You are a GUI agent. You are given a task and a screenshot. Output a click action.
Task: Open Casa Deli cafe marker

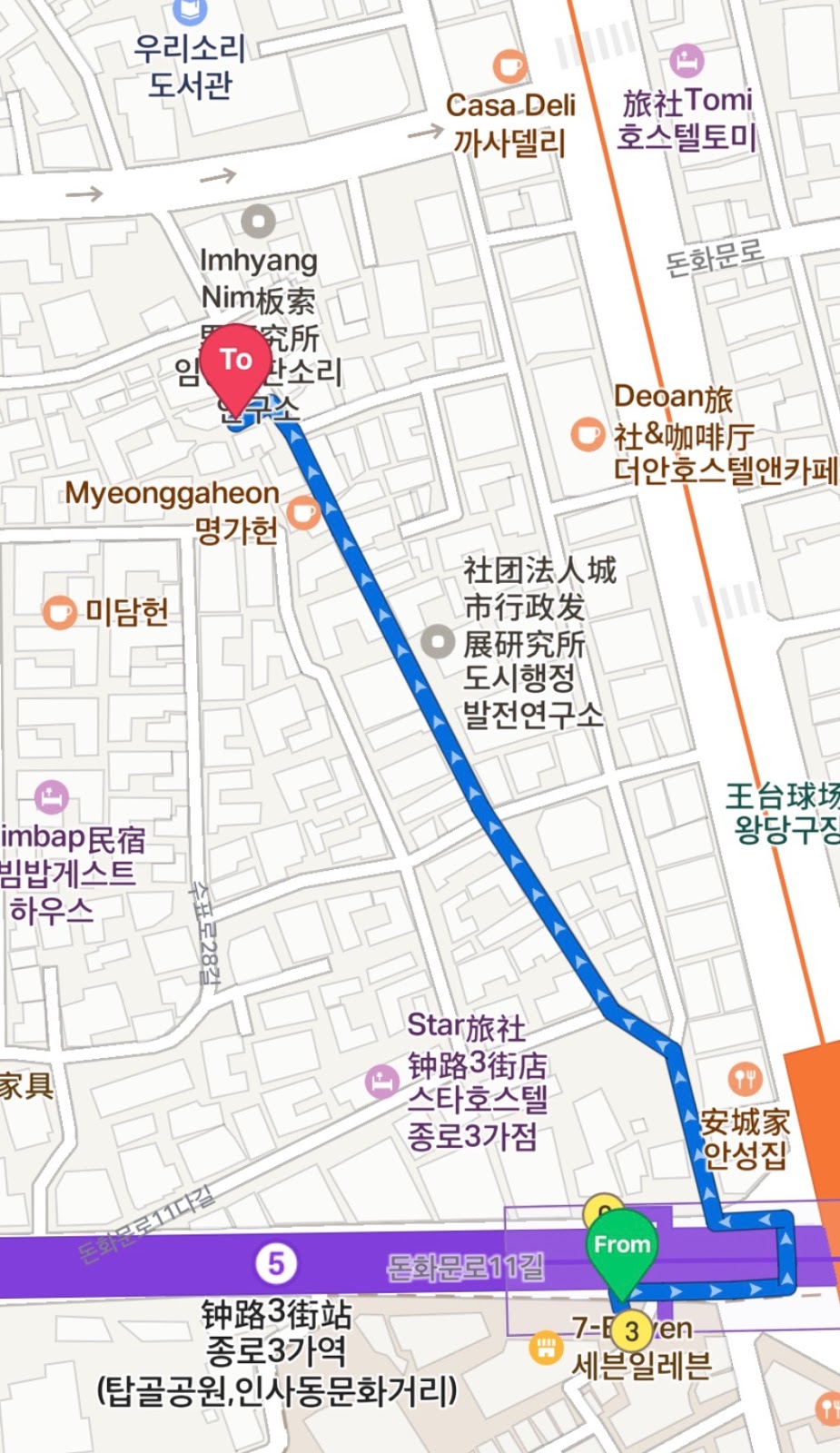pos(509,66)
